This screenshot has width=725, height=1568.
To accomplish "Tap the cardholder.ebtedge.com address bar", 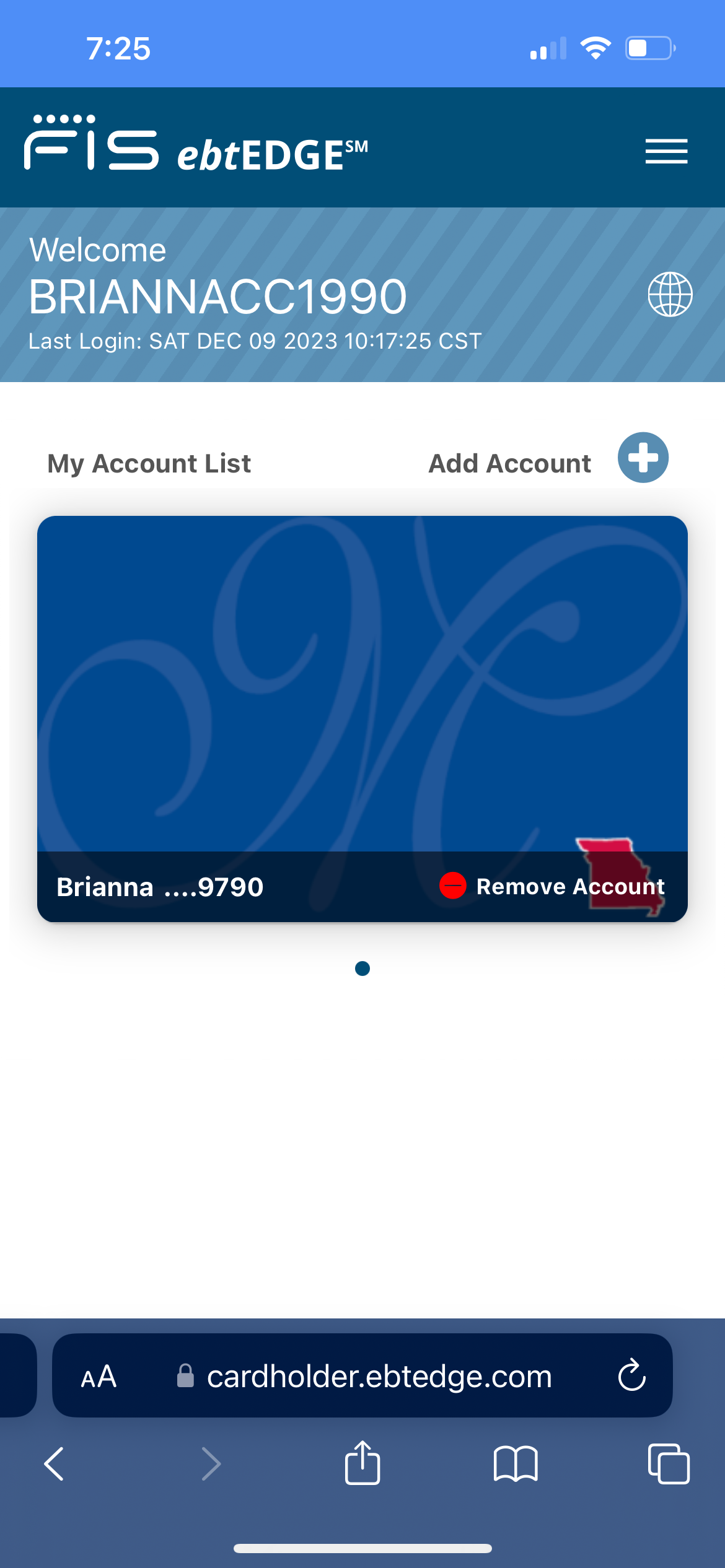I will 362,1375.
